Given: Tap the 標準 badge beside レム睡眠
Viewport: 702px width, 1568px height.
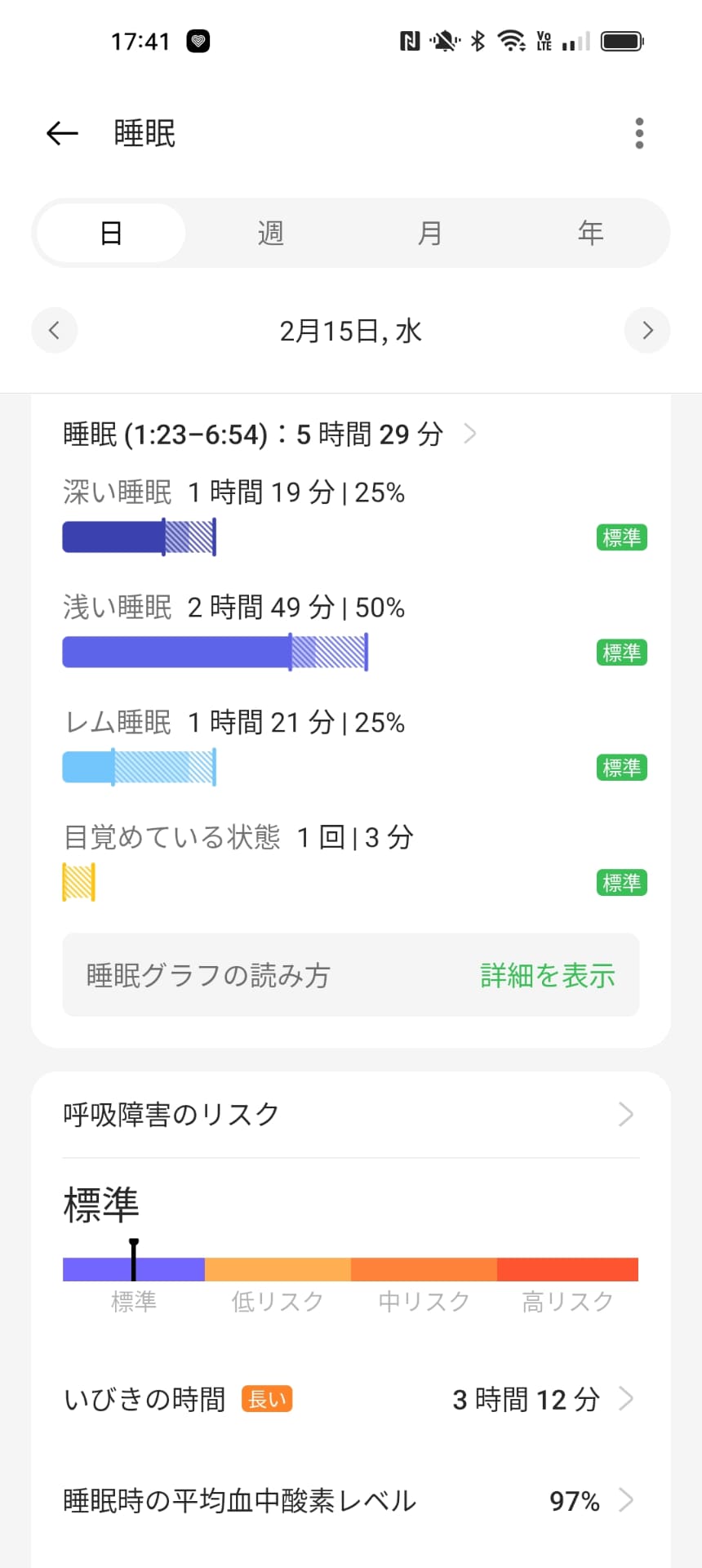Looking at the screenshot, I should point(620,767).
